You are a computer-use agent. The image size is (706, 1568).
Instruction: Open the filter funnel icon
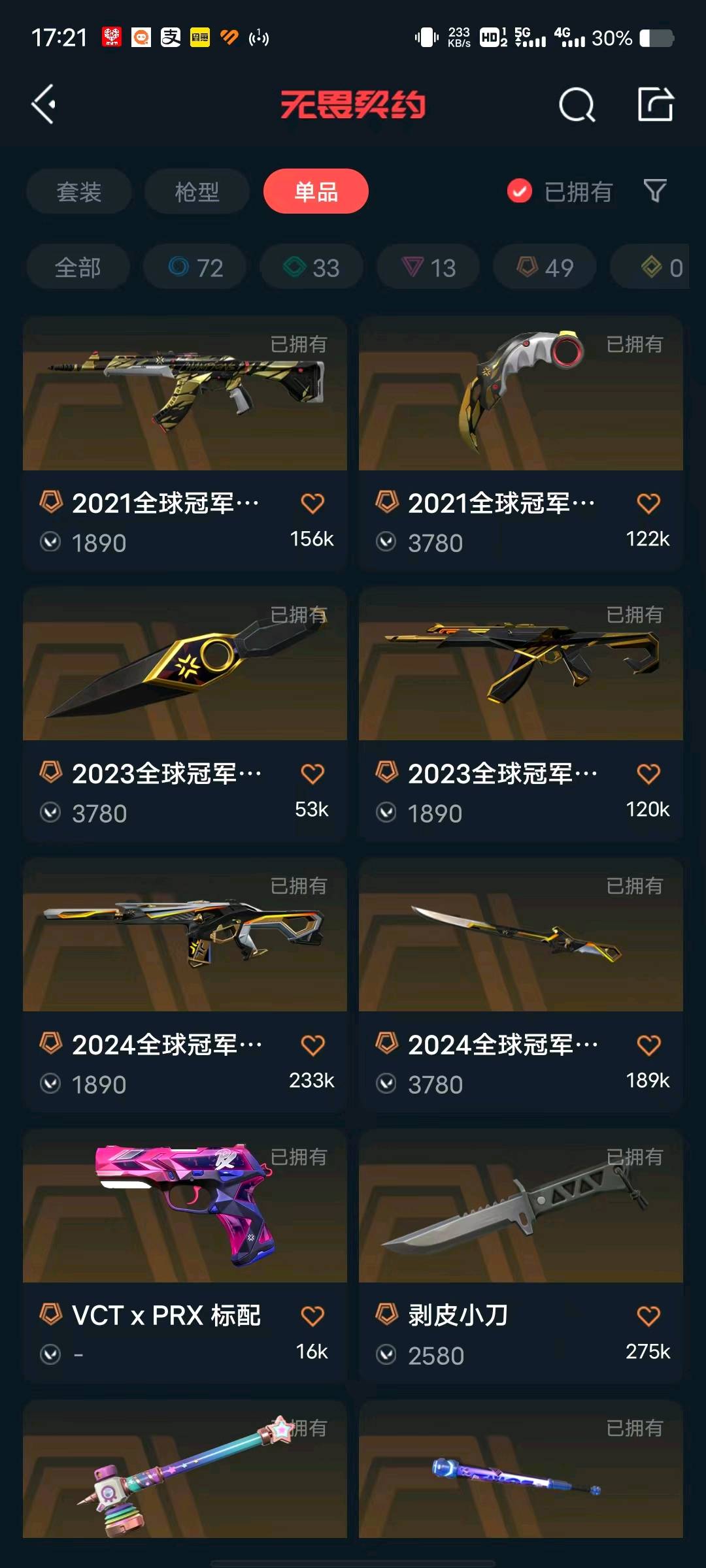tap(655, 191)
